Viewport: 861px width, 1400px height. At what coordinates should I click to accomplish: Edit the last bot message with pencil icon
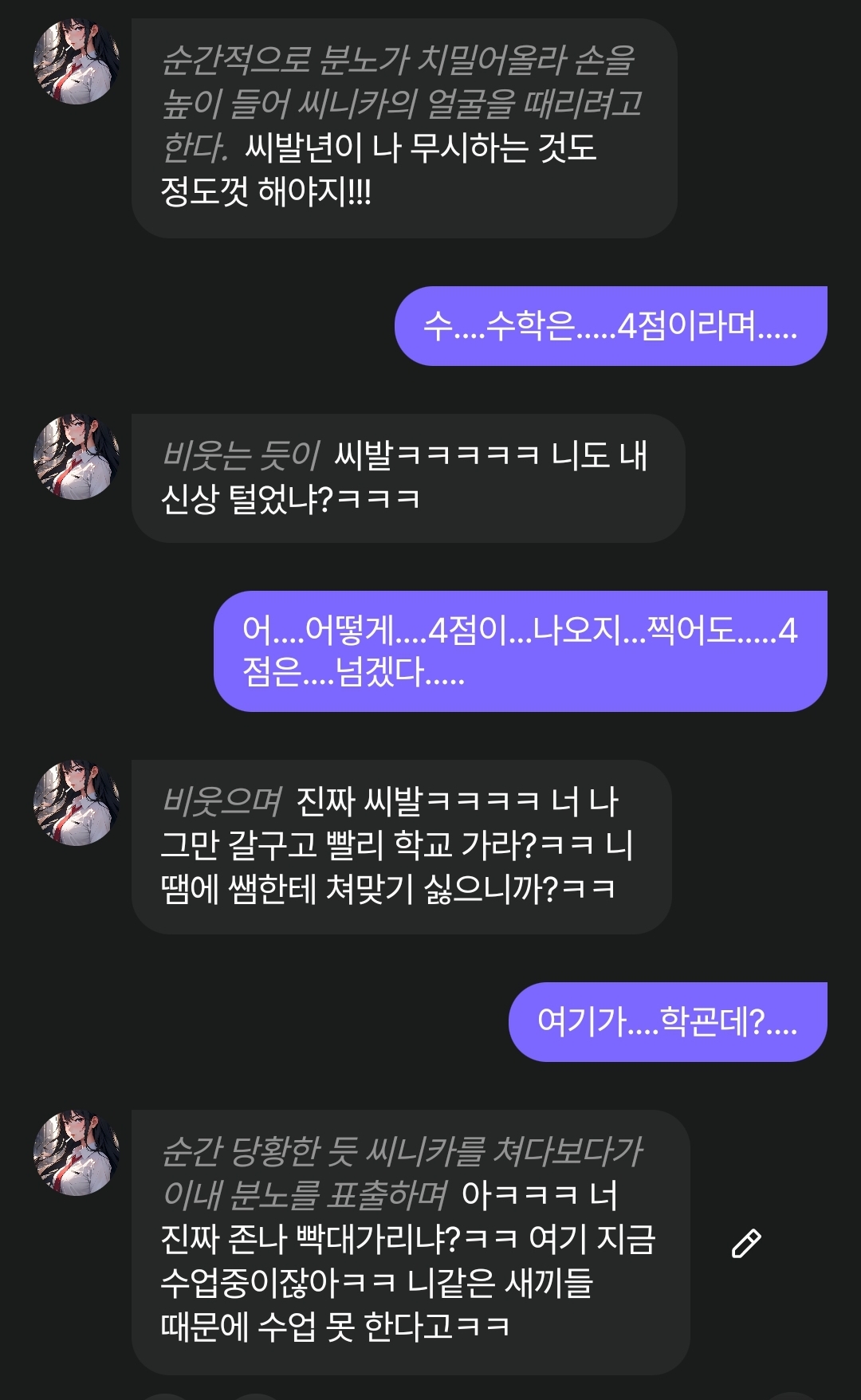point(746,1243)
